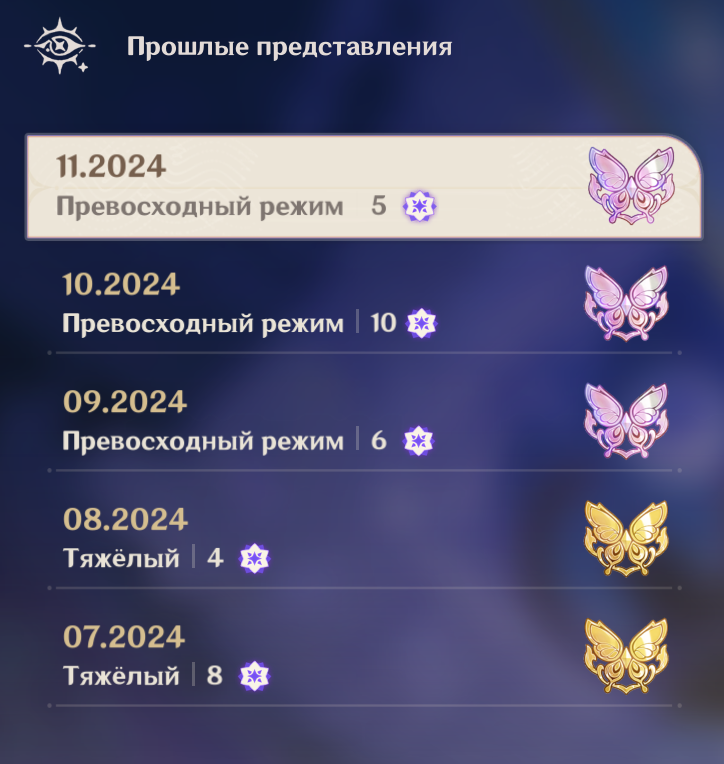
Task: Open the 10.2024 performance record
Action: [360, 304]
